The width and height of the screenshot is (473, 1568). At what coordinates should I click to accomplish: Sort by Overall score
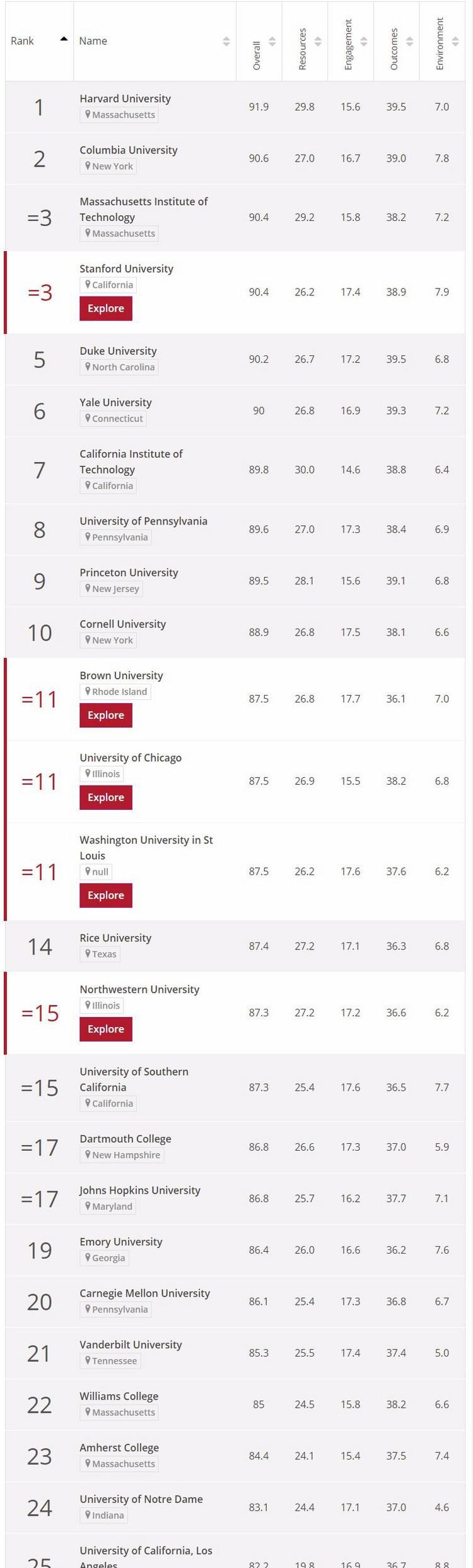coord(259,42)
